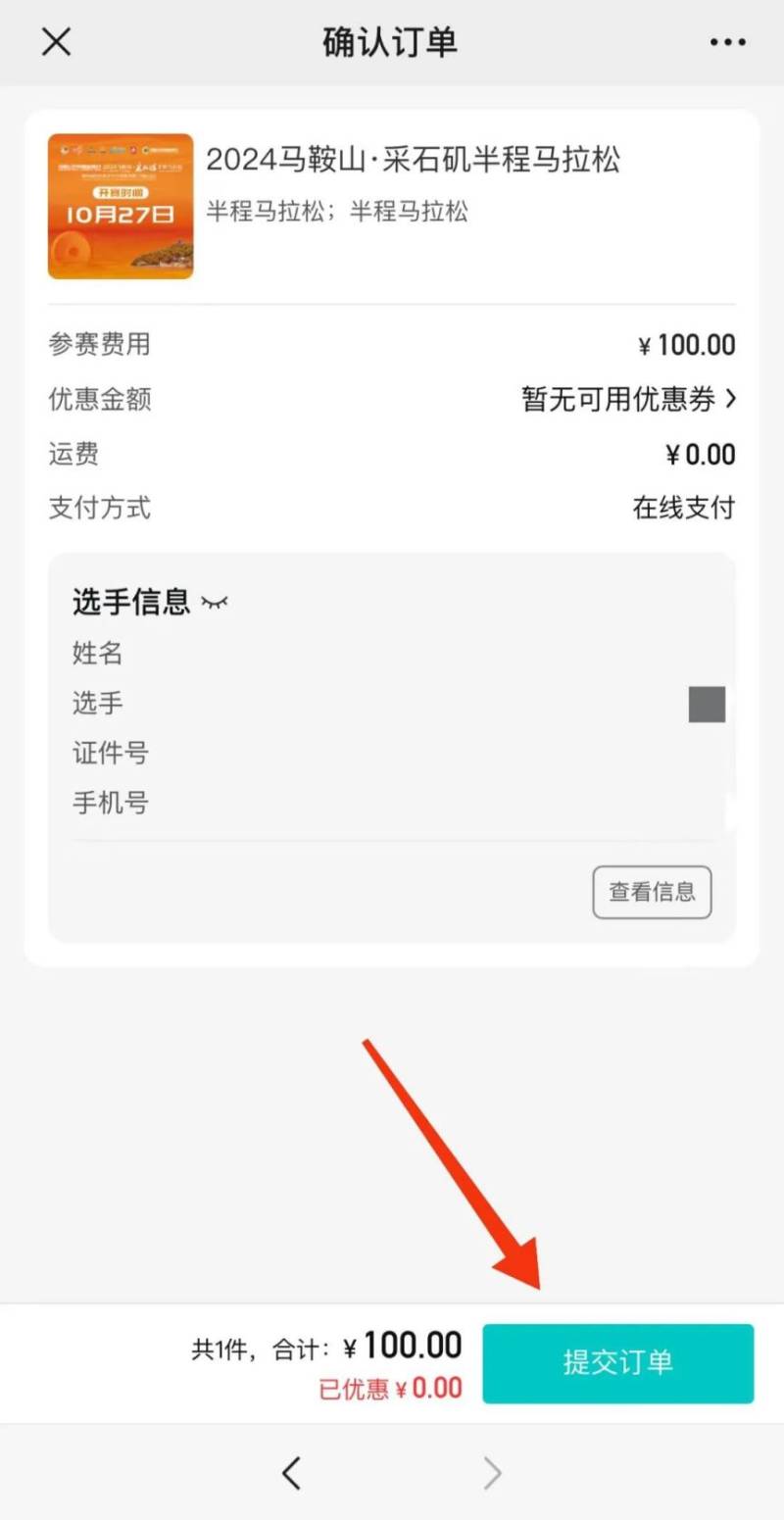Select the gray avatar square beside 选手
Image resolution: width=784 pixels, height=1520 pixels.
(707, 704)
